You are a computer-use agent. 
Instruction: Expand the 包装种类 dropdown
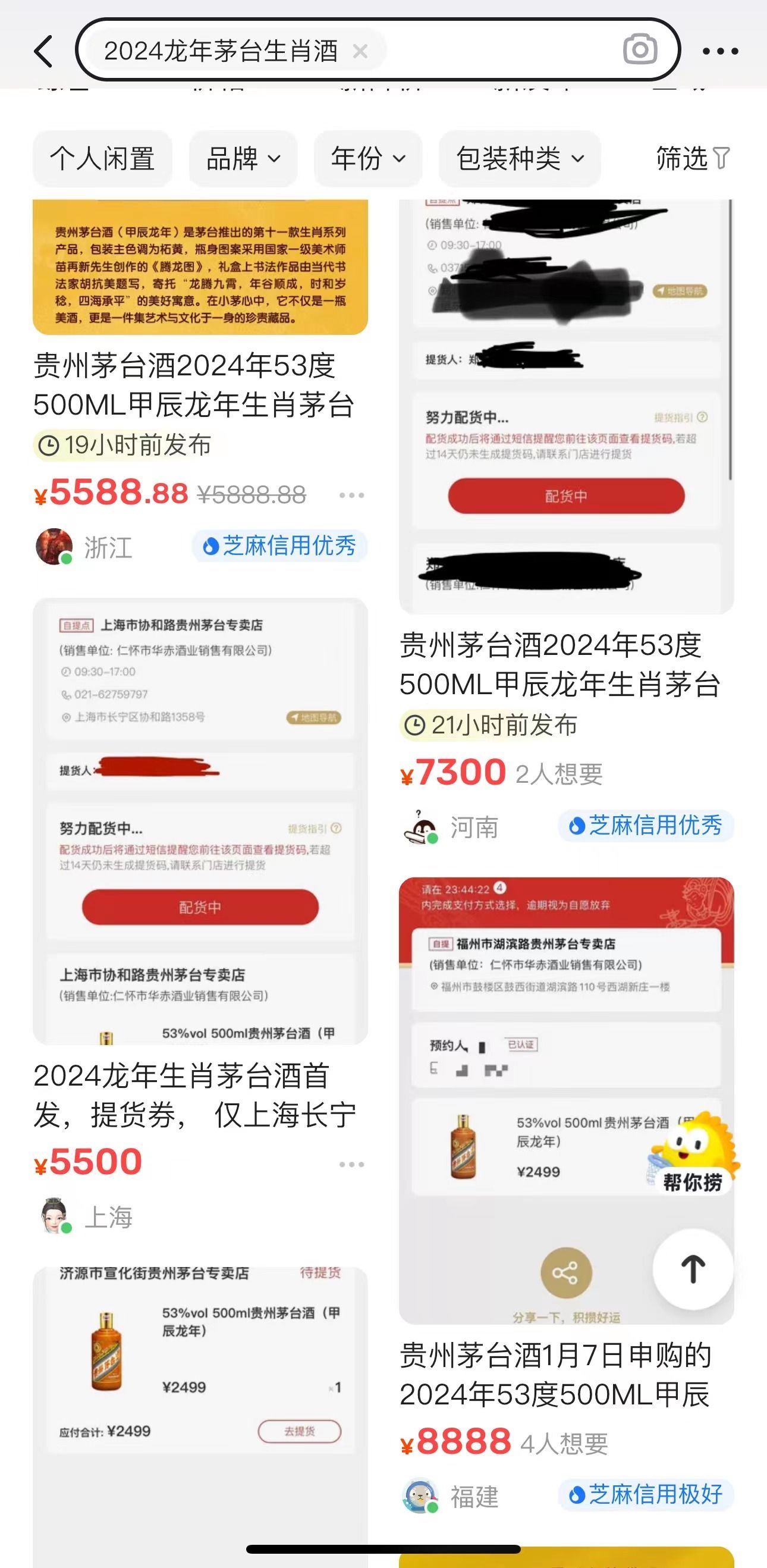click(x=520, y=159)
